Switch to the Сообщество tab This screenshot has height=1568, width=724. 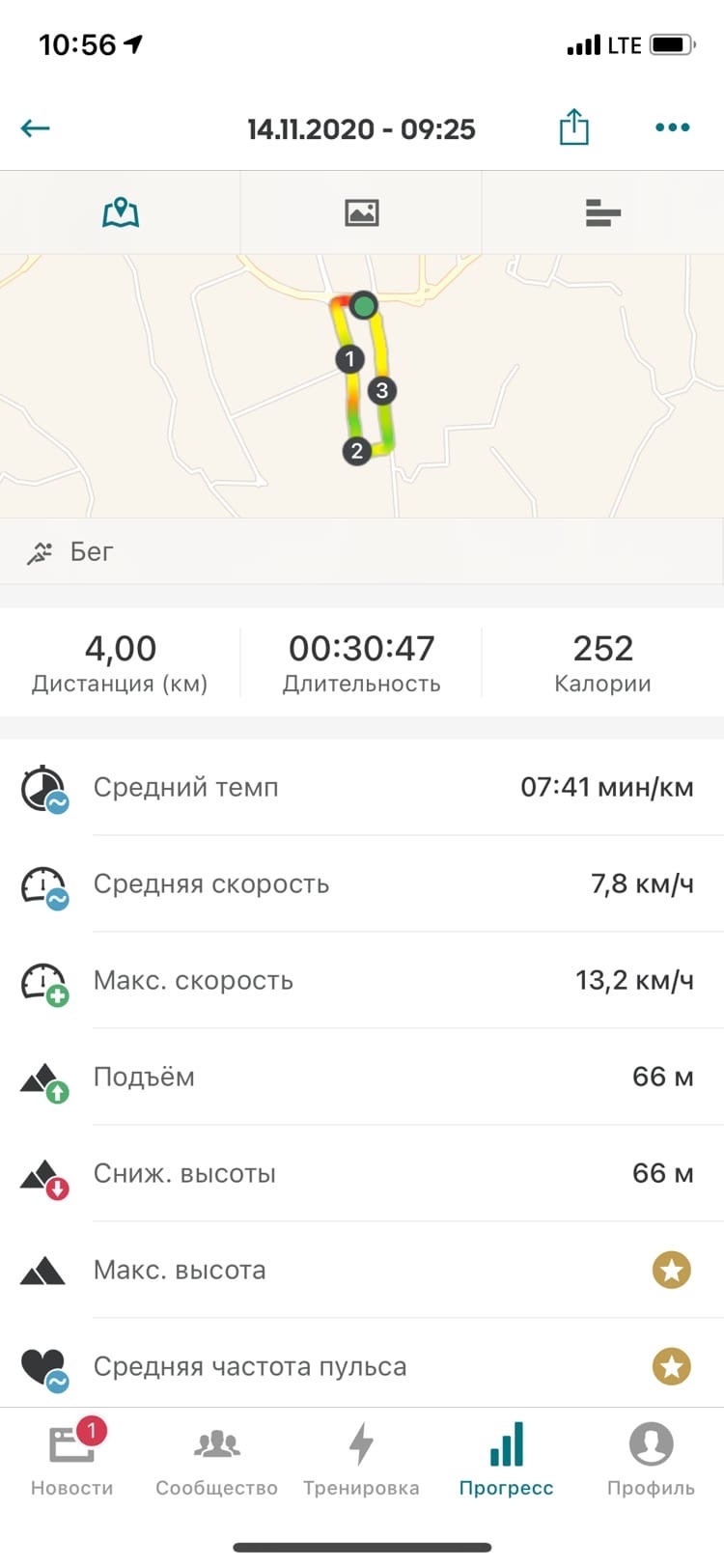point(216,1458)
